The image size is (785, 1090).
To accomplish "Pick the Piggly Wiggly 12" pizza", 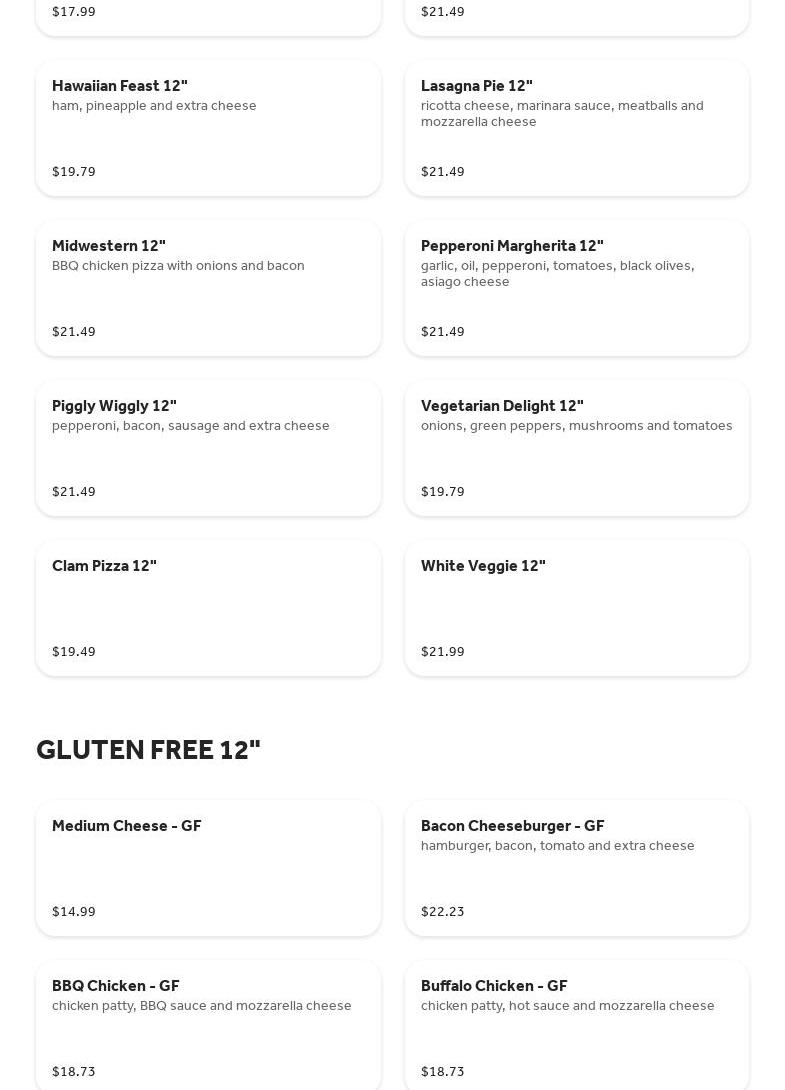I will (x=208, y=448).
